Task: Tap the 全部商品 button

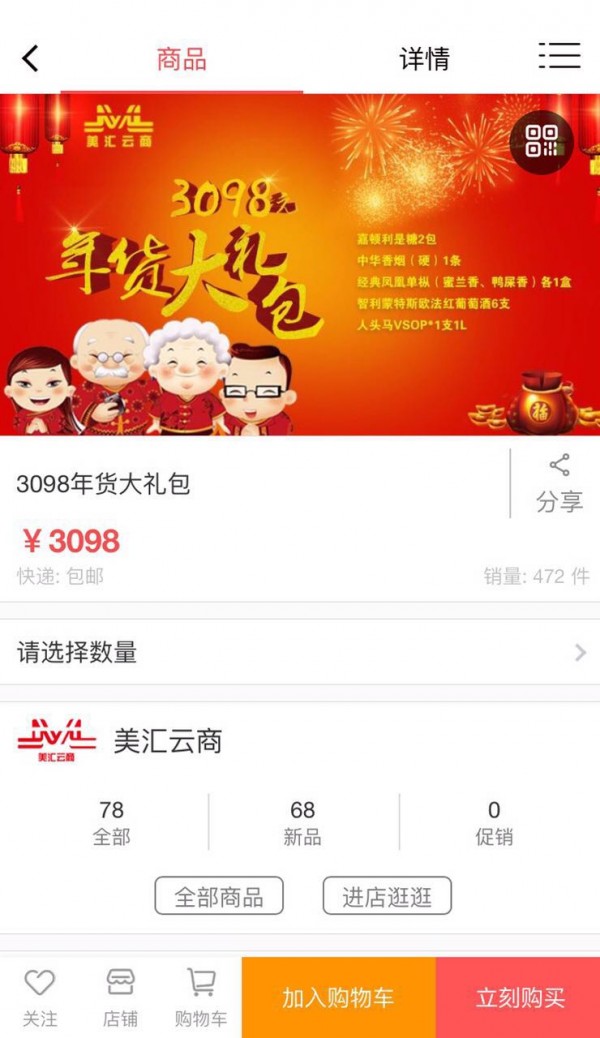Action: 219,896
